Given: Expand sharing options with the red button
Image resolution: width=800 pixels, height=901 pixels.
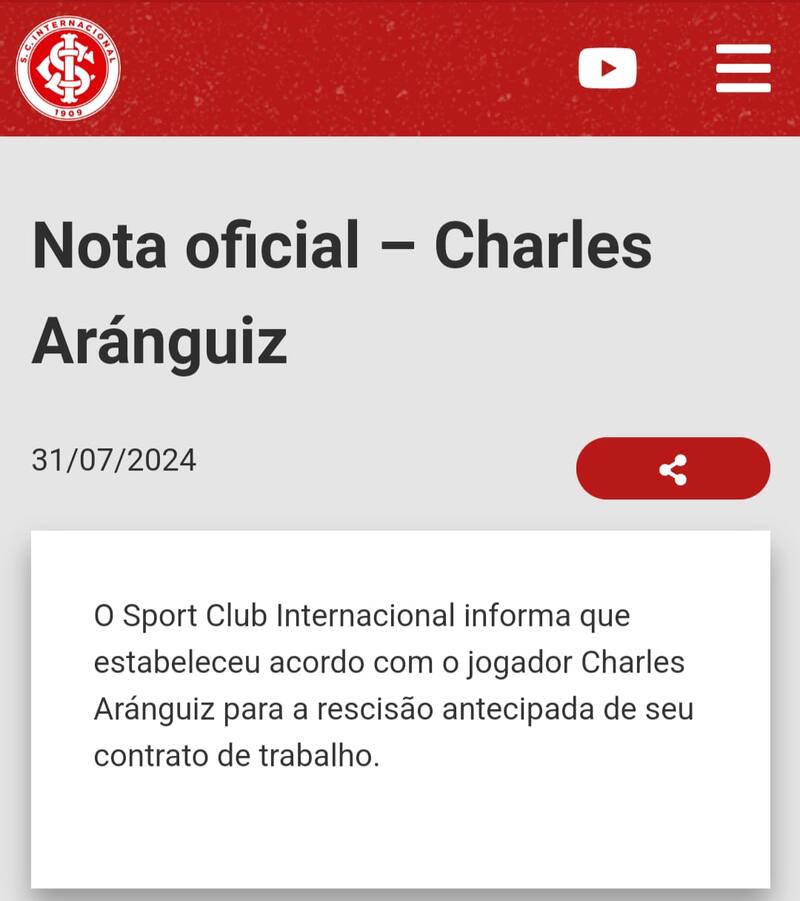Looking at the screenshot, I should point(672,465).
